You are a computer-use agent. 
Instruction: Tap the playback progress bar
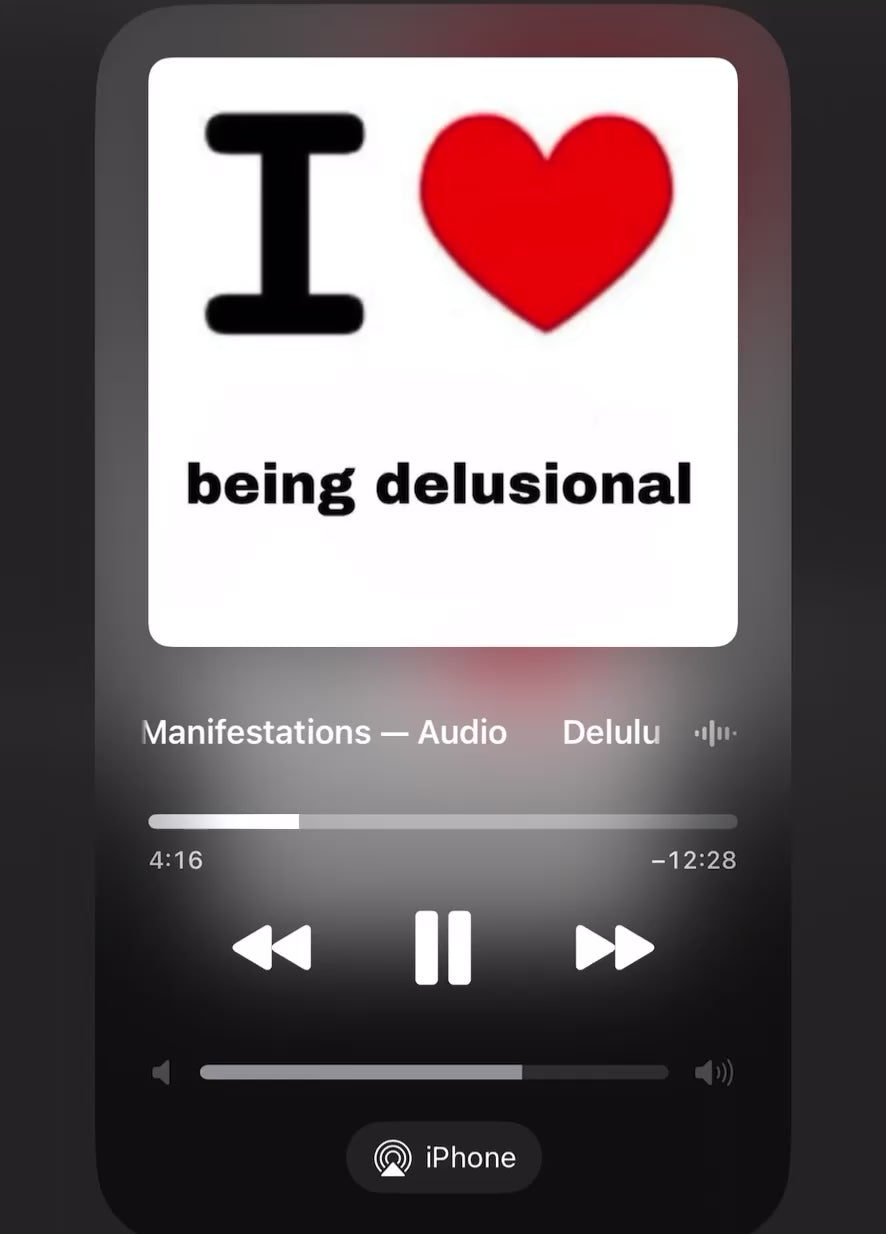(x=443, y=822)
